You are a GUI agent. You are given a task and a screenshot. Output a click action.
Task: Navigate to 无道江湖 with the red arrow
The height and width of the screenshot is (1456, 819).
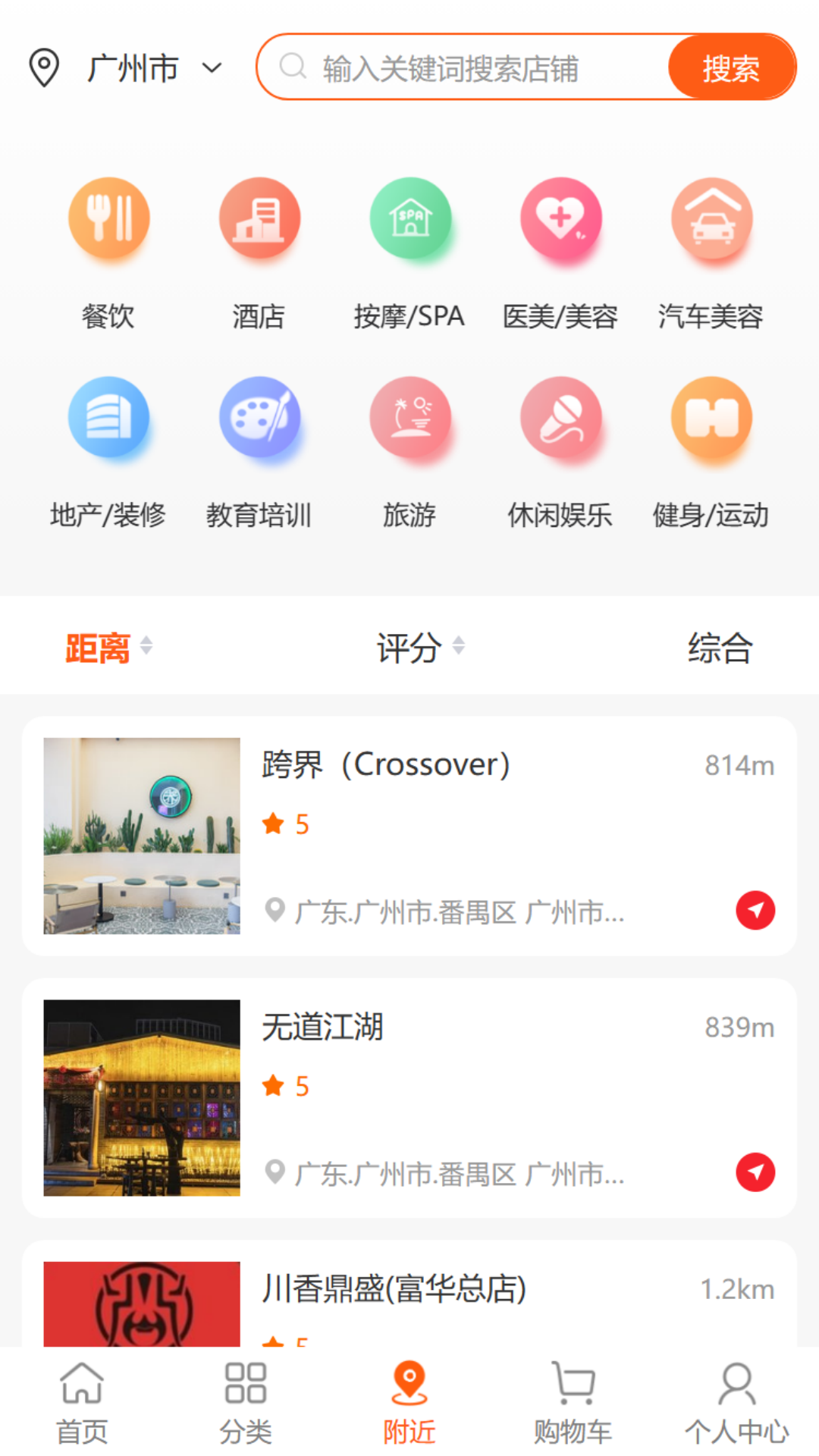coord(755,1172)
